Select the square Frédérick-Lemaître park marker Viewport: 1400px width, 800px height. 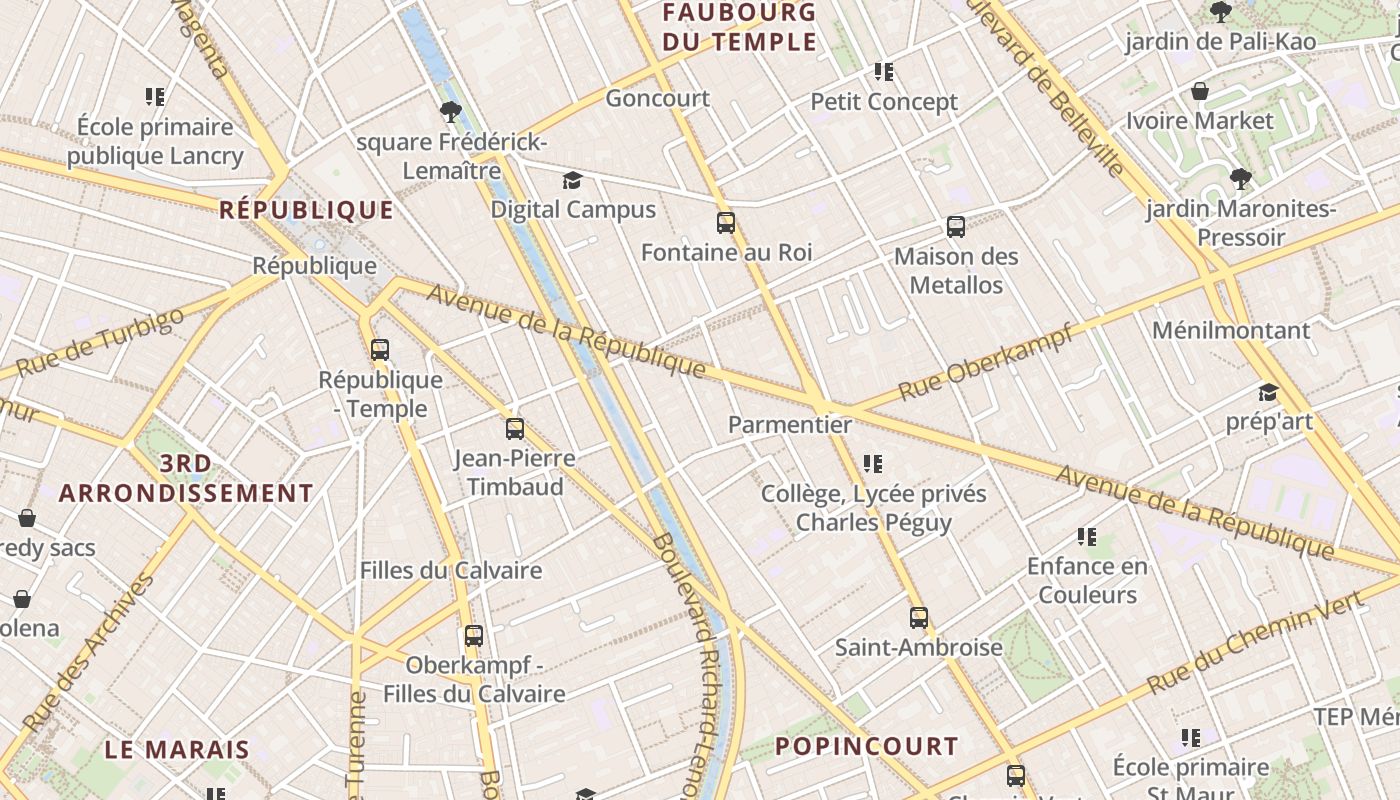coord(451,112)
